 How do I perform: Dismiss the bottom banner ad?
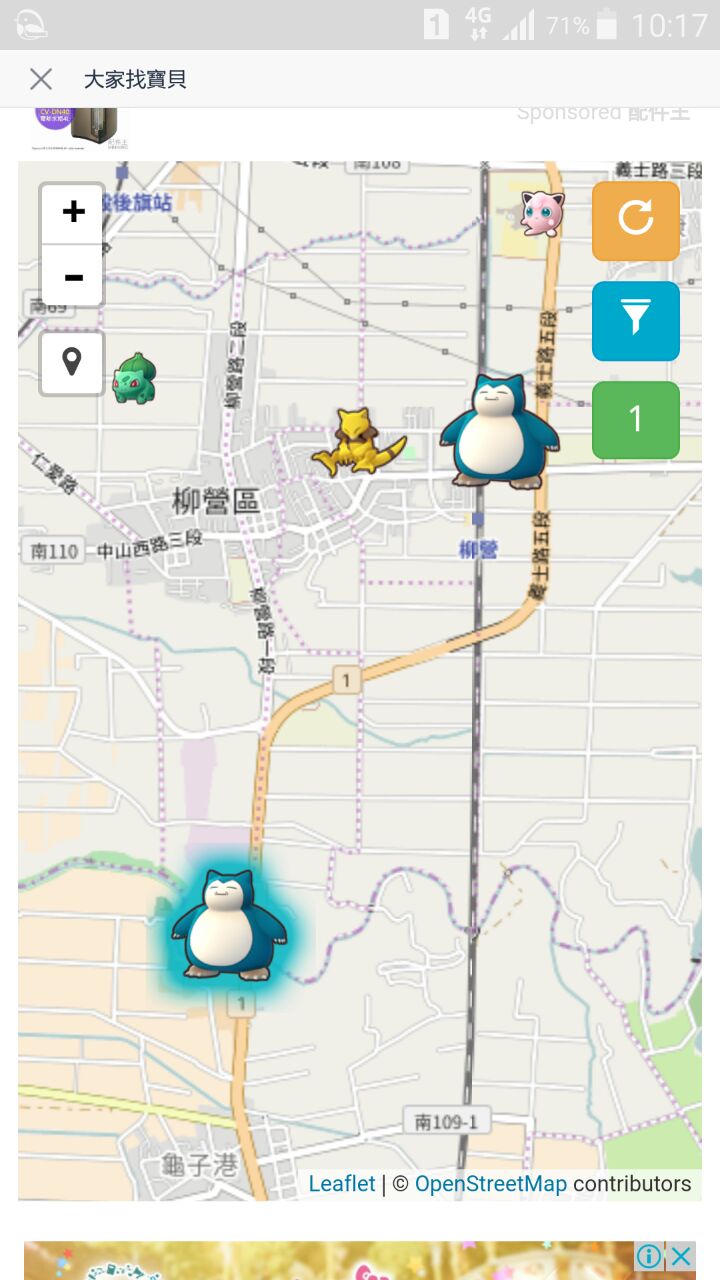(681, 1256)
